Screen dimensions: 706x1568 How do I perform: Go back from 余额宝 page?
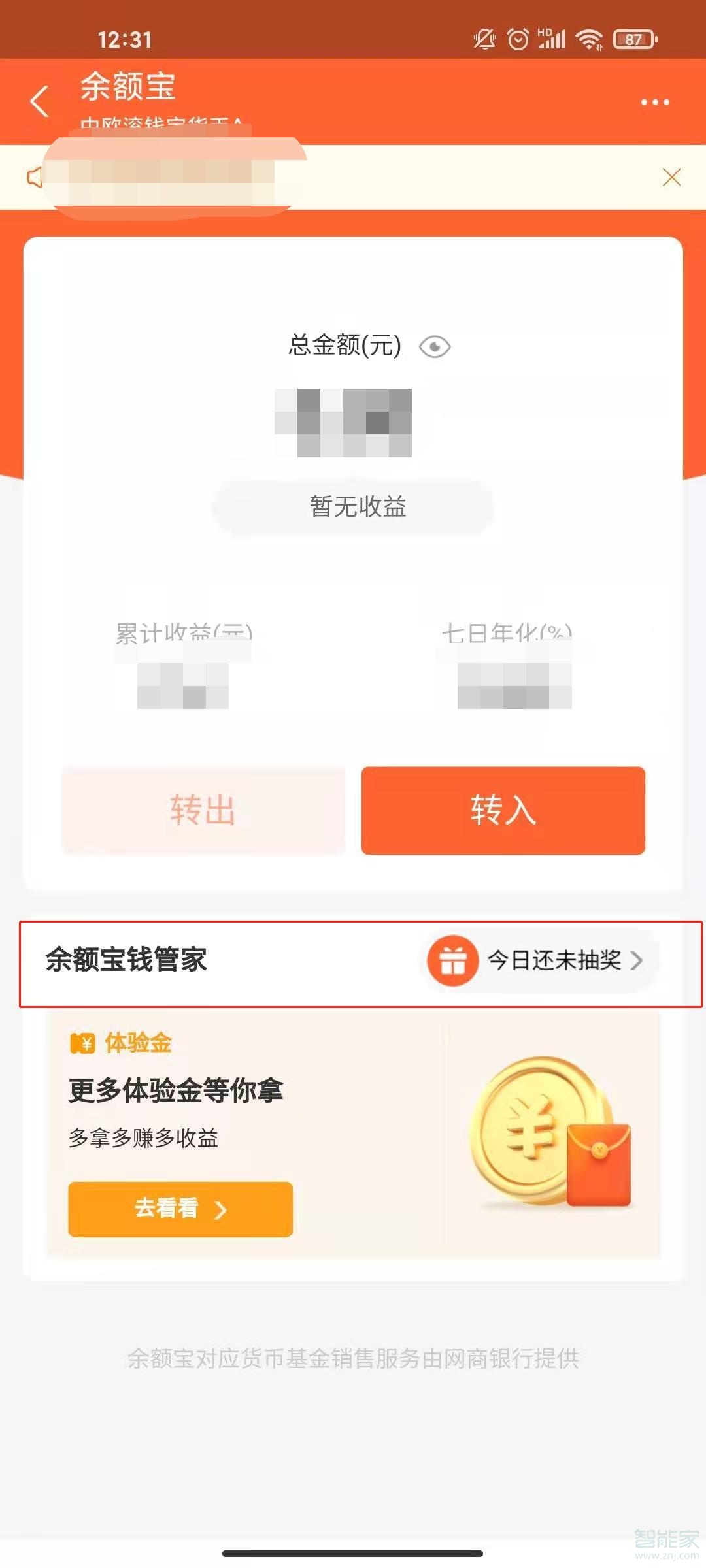pyautogui.click(x=40, y=101)
